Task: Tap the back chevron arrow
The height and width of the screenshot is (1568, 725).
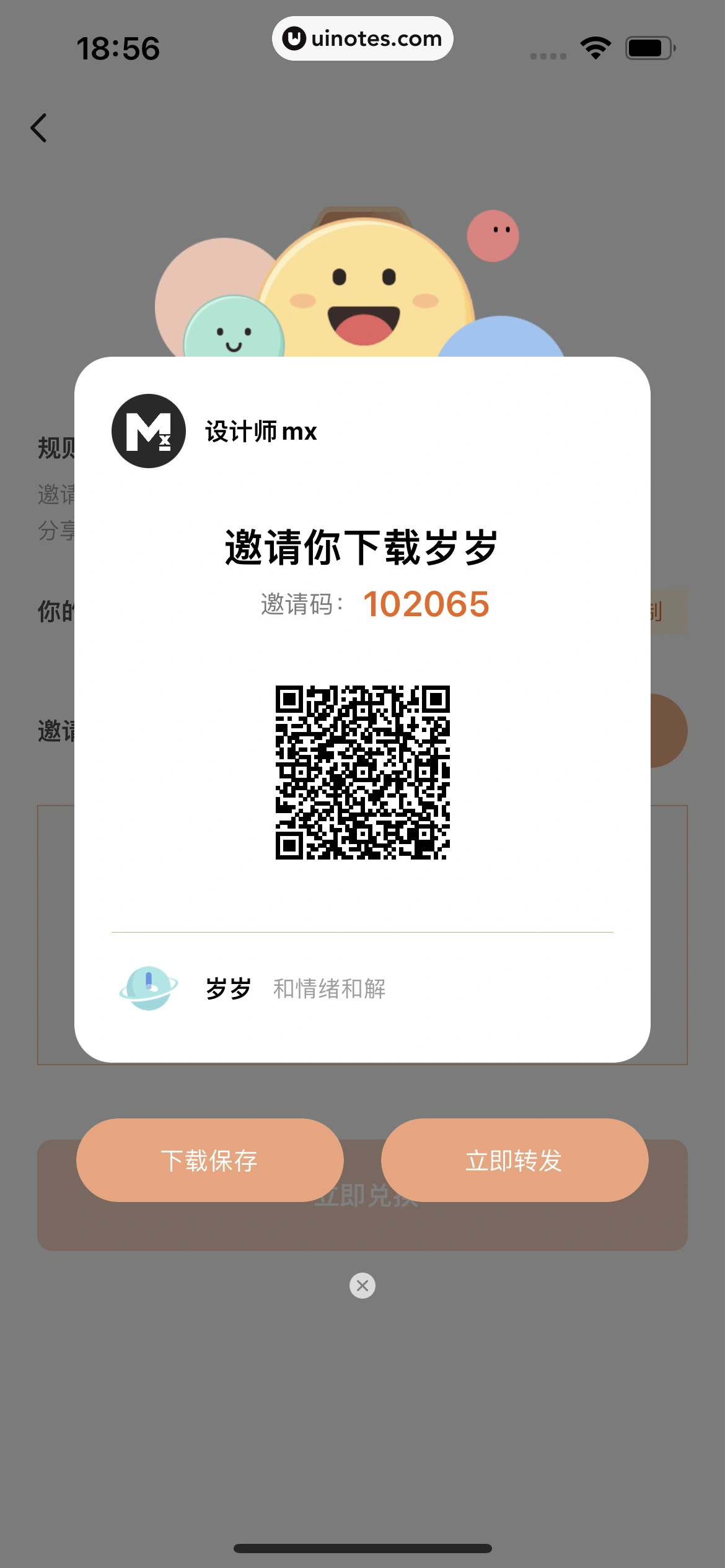Action: pyautogui.click(x=39, y=128)
